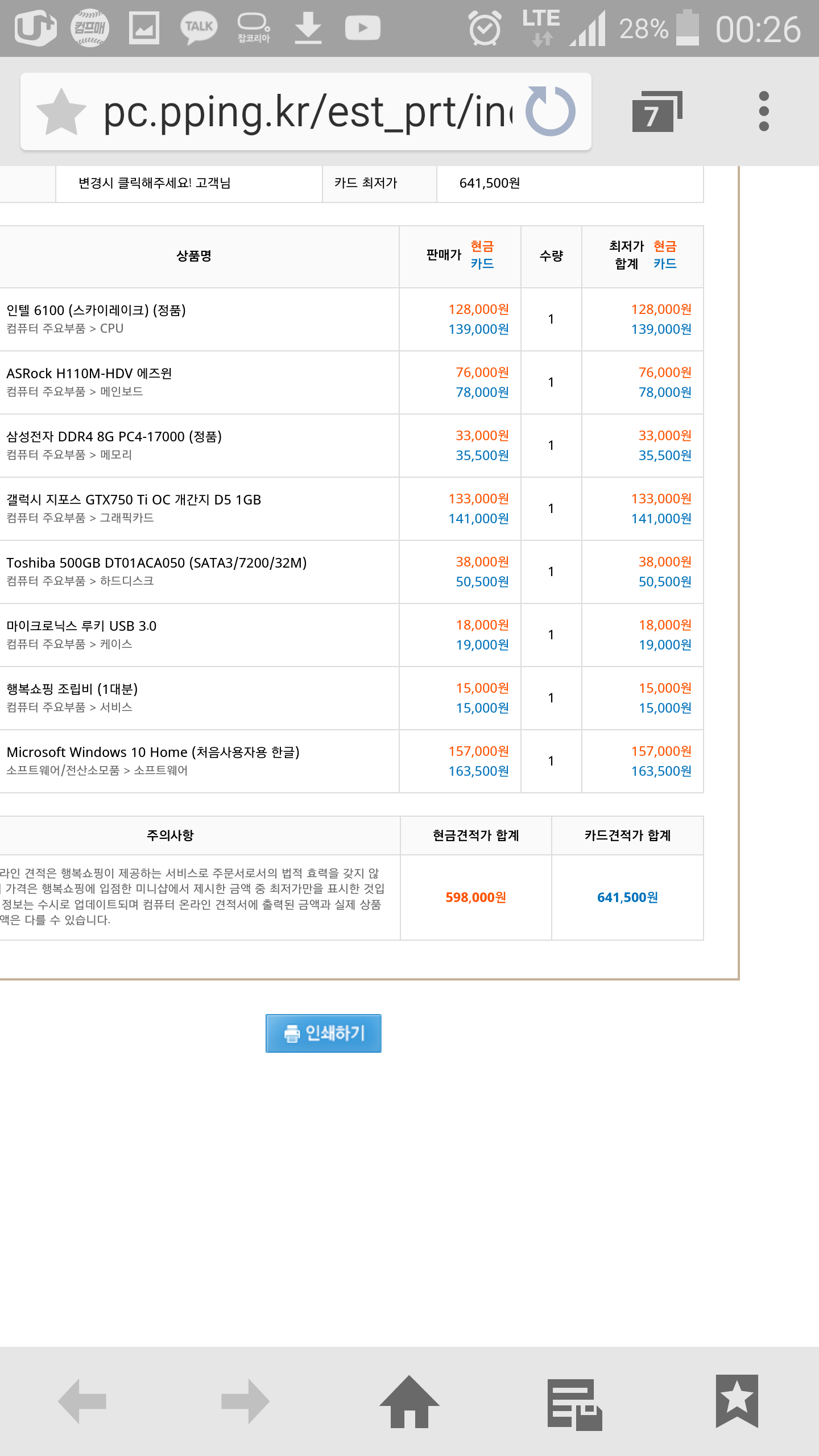
Task: Open the browser home page
Action: tap(409, 1401)
